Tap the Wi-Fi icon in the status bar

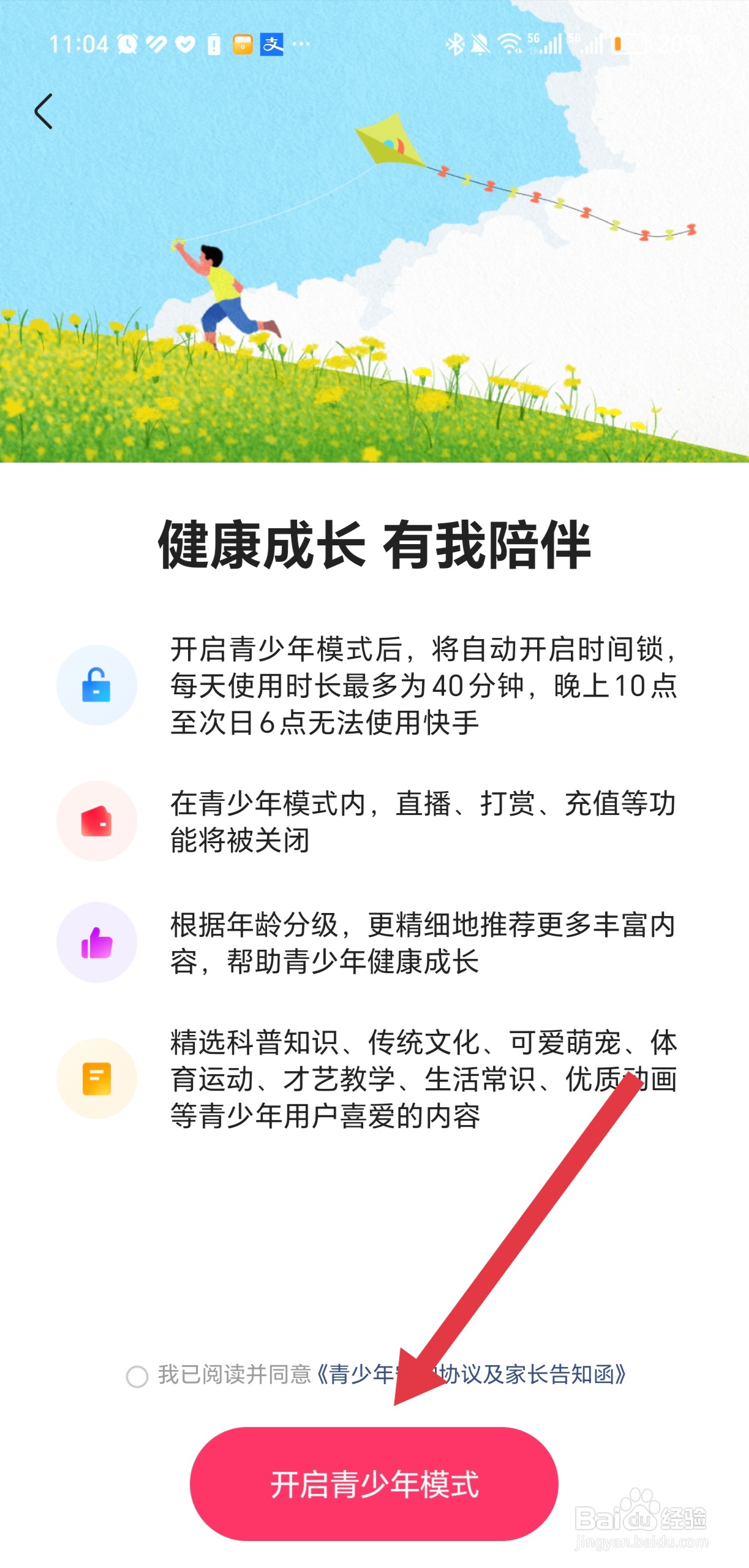(509, 43)
